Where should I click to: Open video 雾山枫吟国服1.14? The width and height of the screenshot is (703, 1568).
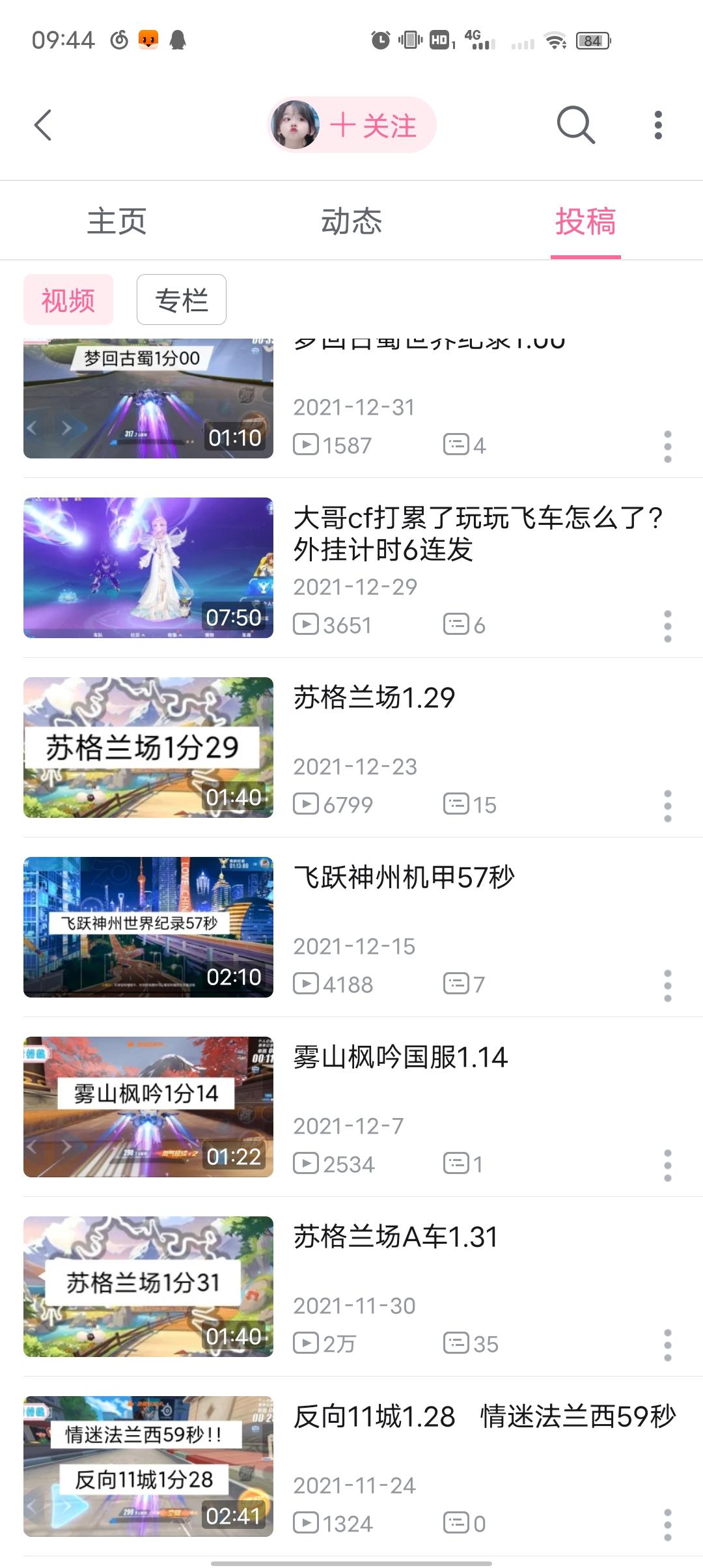(x=148, y=1107)
